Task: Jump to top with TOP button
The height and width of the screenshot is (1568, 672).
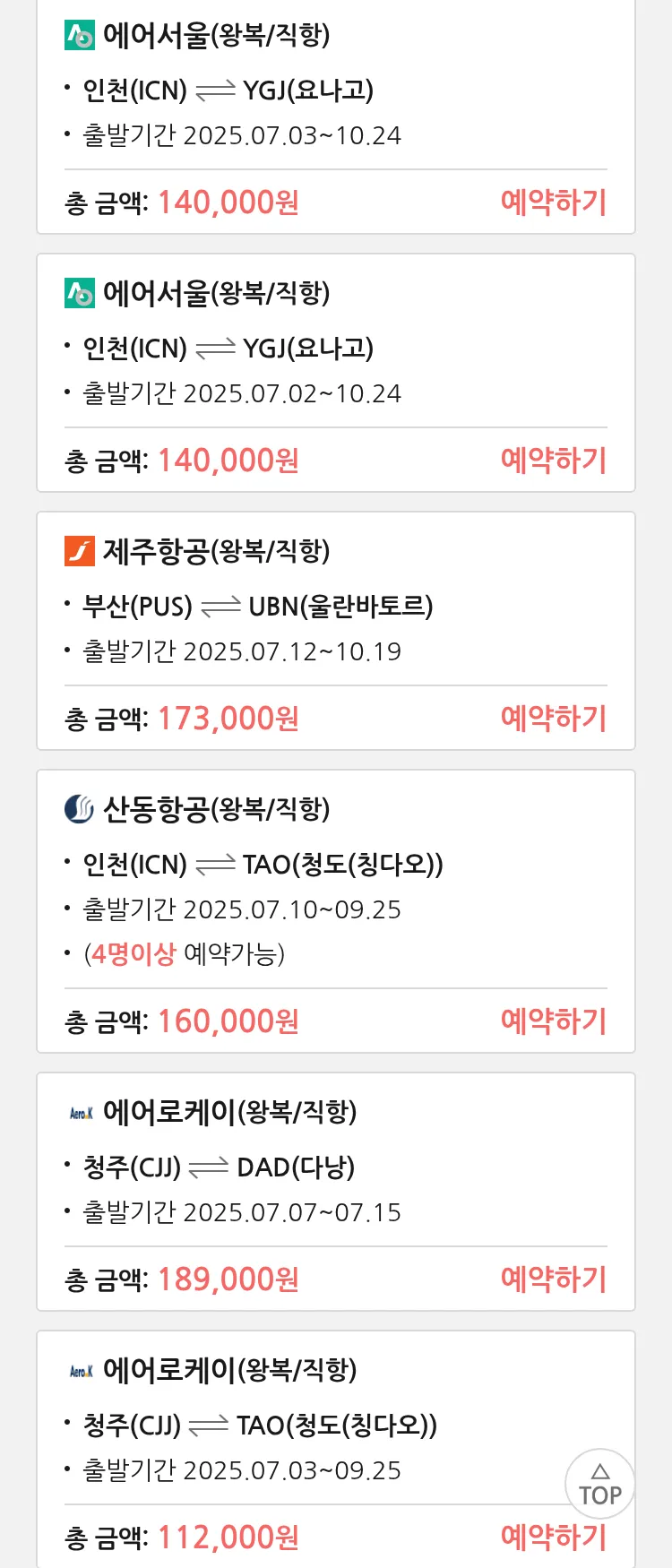Action: [x=599, y=1484]
